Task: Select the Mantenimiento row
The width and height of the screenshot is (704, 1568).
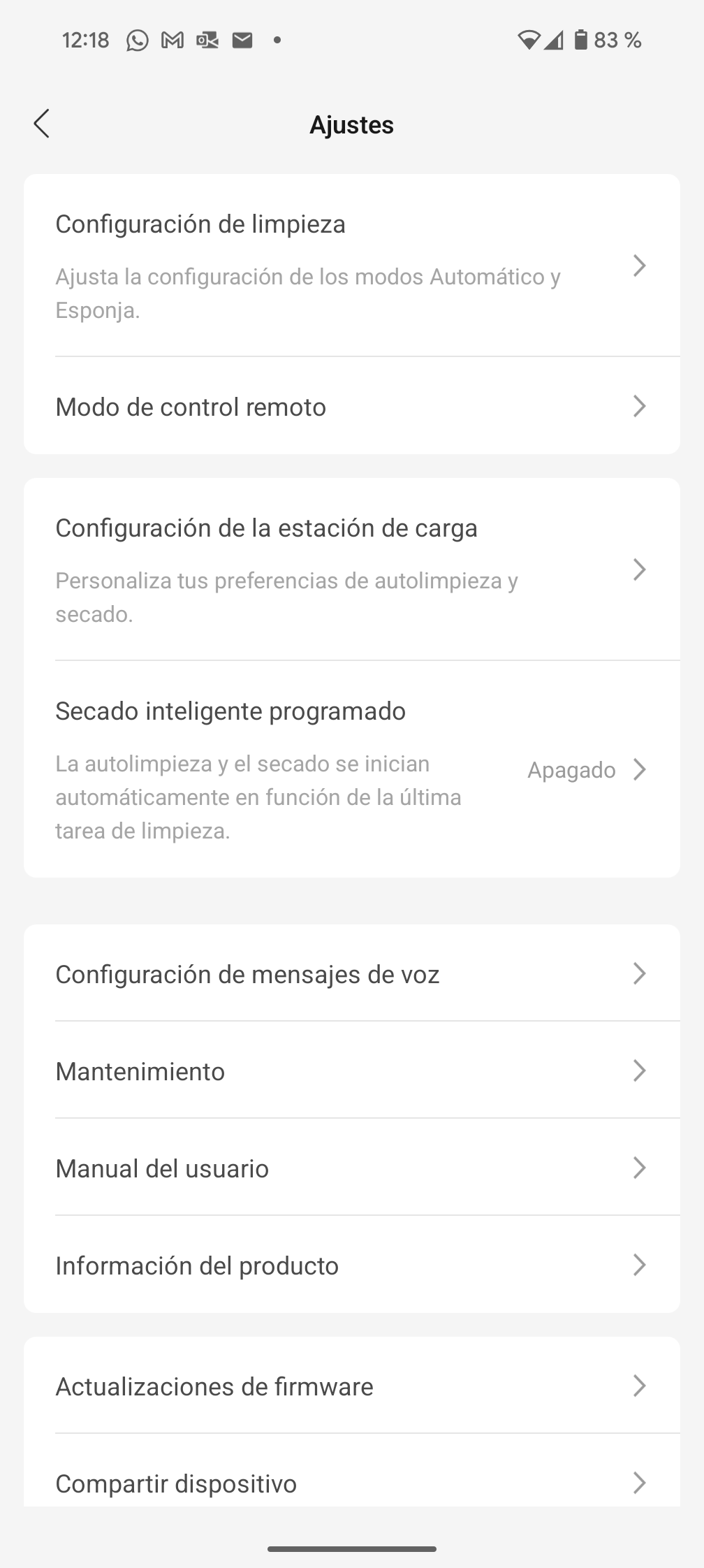Action: (351, 1071)
